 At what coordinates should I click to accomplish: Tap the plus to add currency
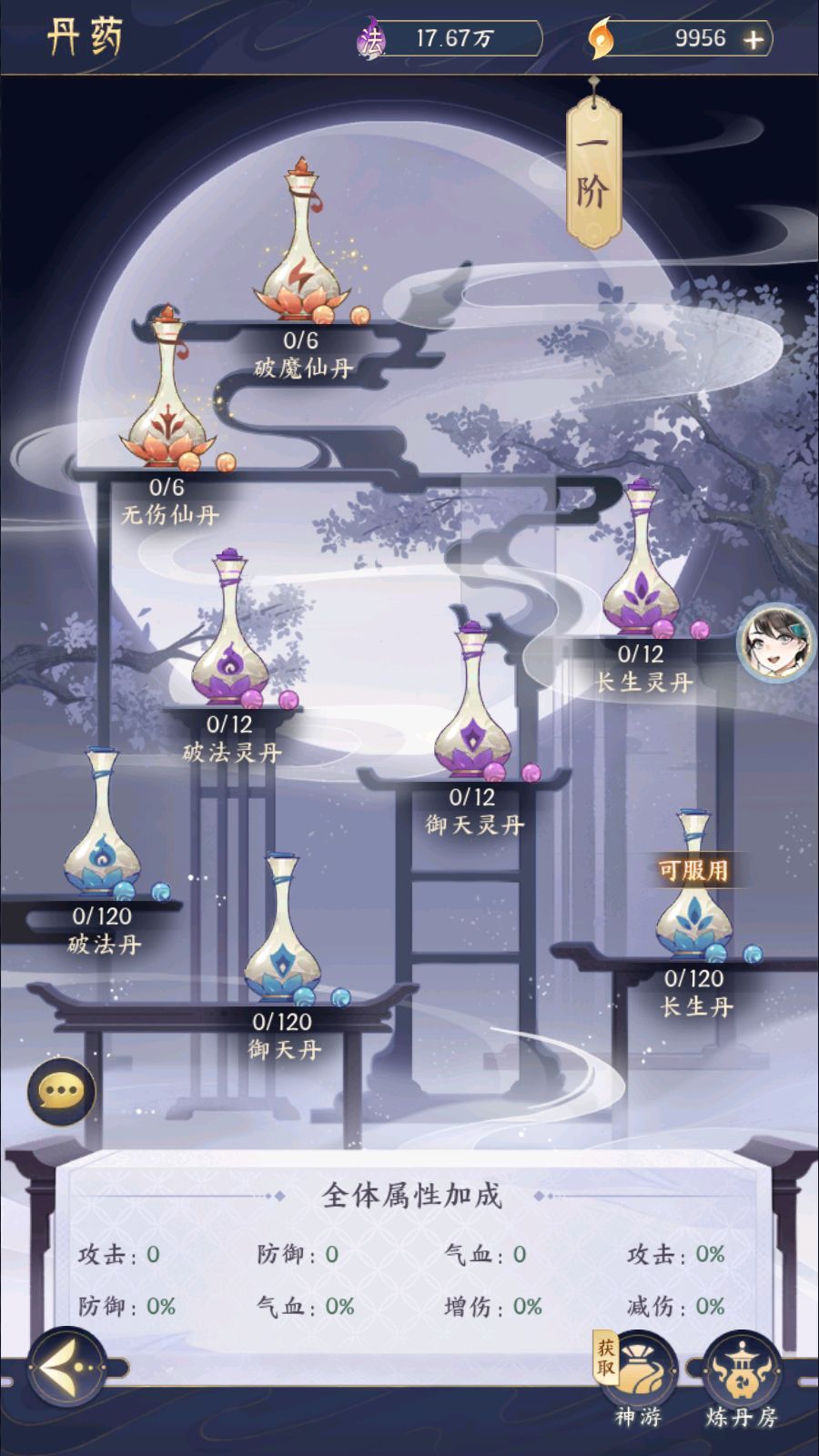click(753, 40)
